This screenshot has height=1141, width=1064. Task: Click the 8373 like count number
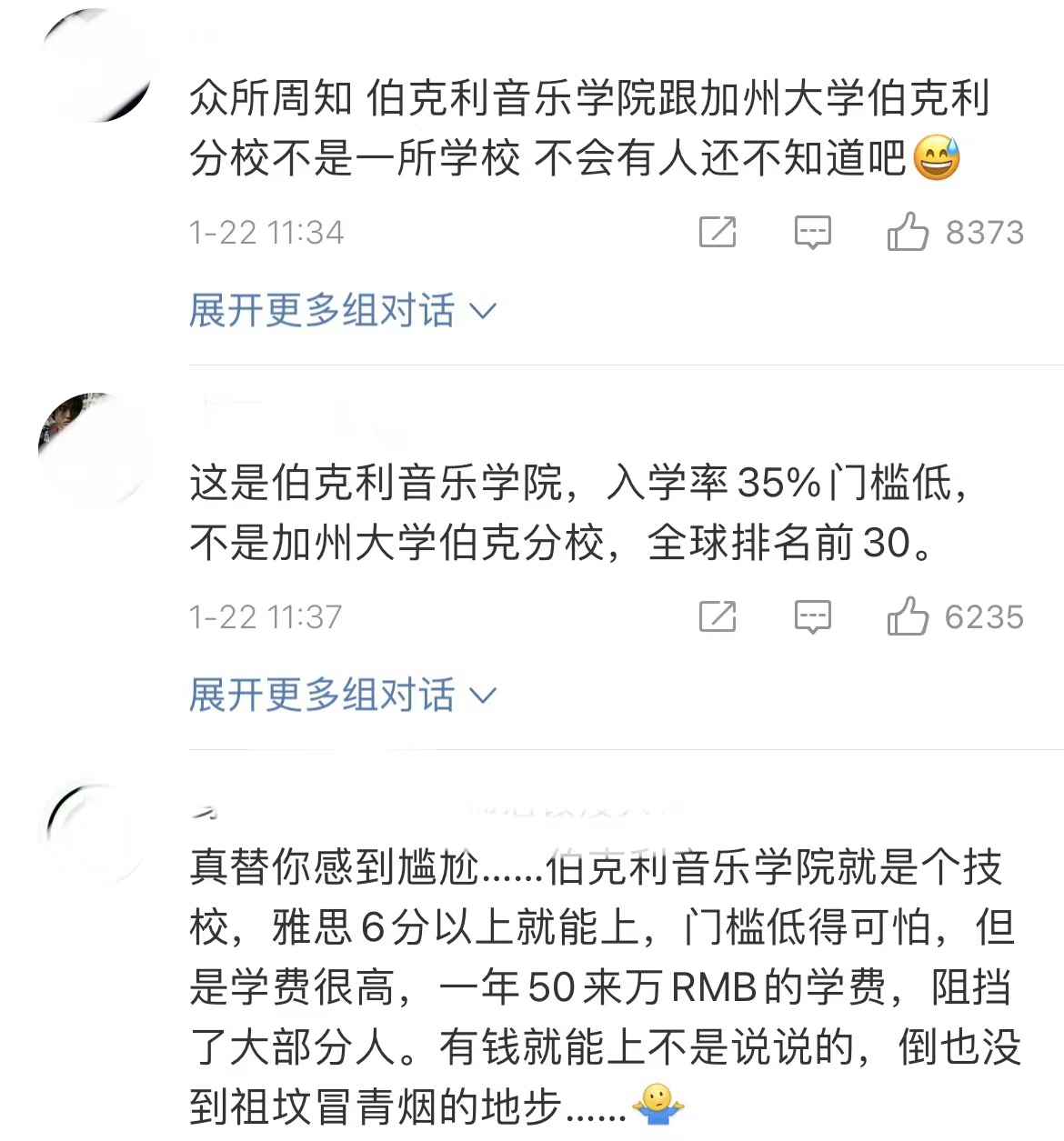coord(984,233)
